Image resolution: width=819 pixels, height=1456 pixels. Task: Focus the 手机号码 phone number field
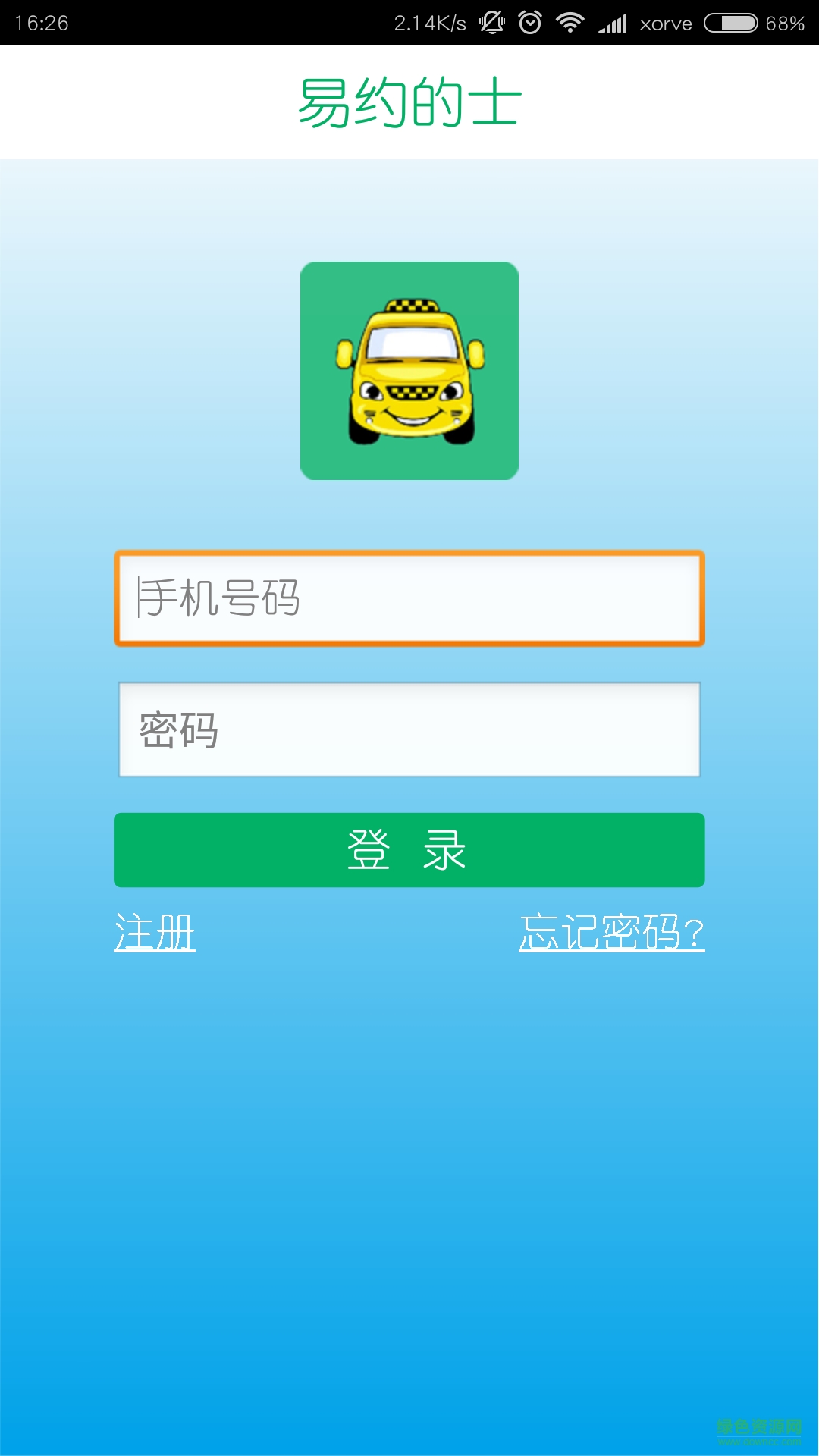[409, 598]
